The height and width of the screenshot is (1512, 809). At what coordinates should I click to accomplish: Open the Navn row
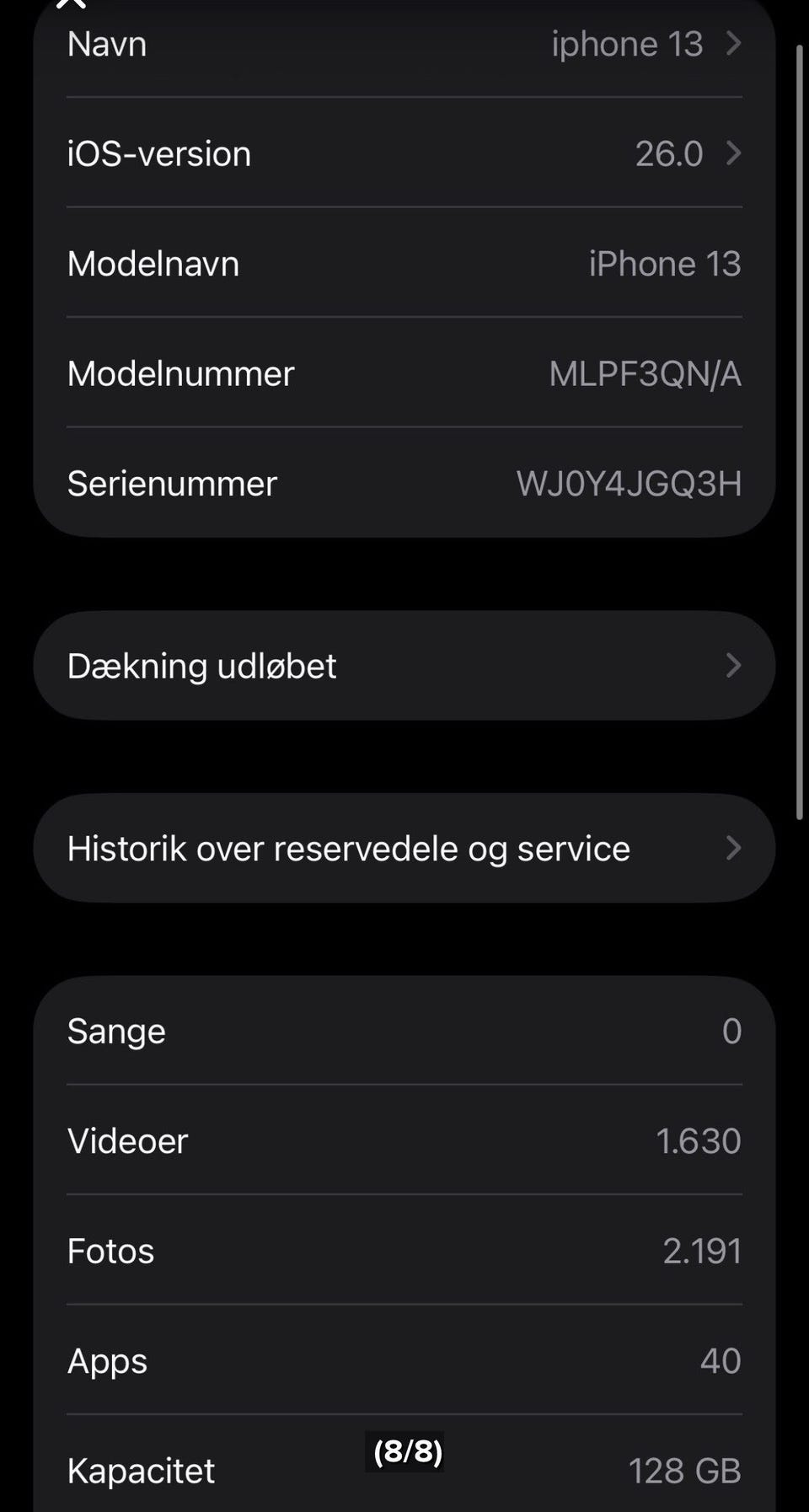coord(404,44)
